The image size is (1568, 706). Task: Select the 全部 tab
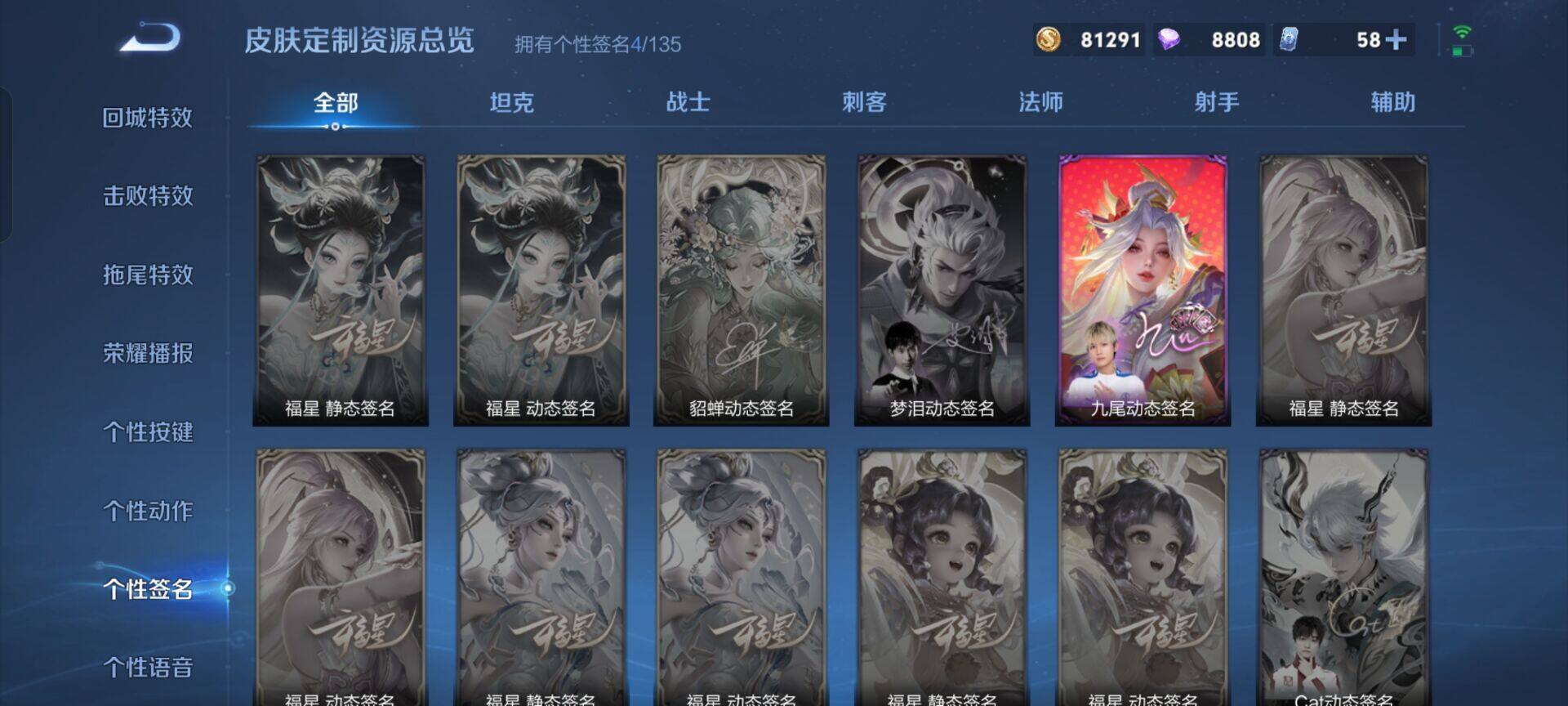click(336, 103)
